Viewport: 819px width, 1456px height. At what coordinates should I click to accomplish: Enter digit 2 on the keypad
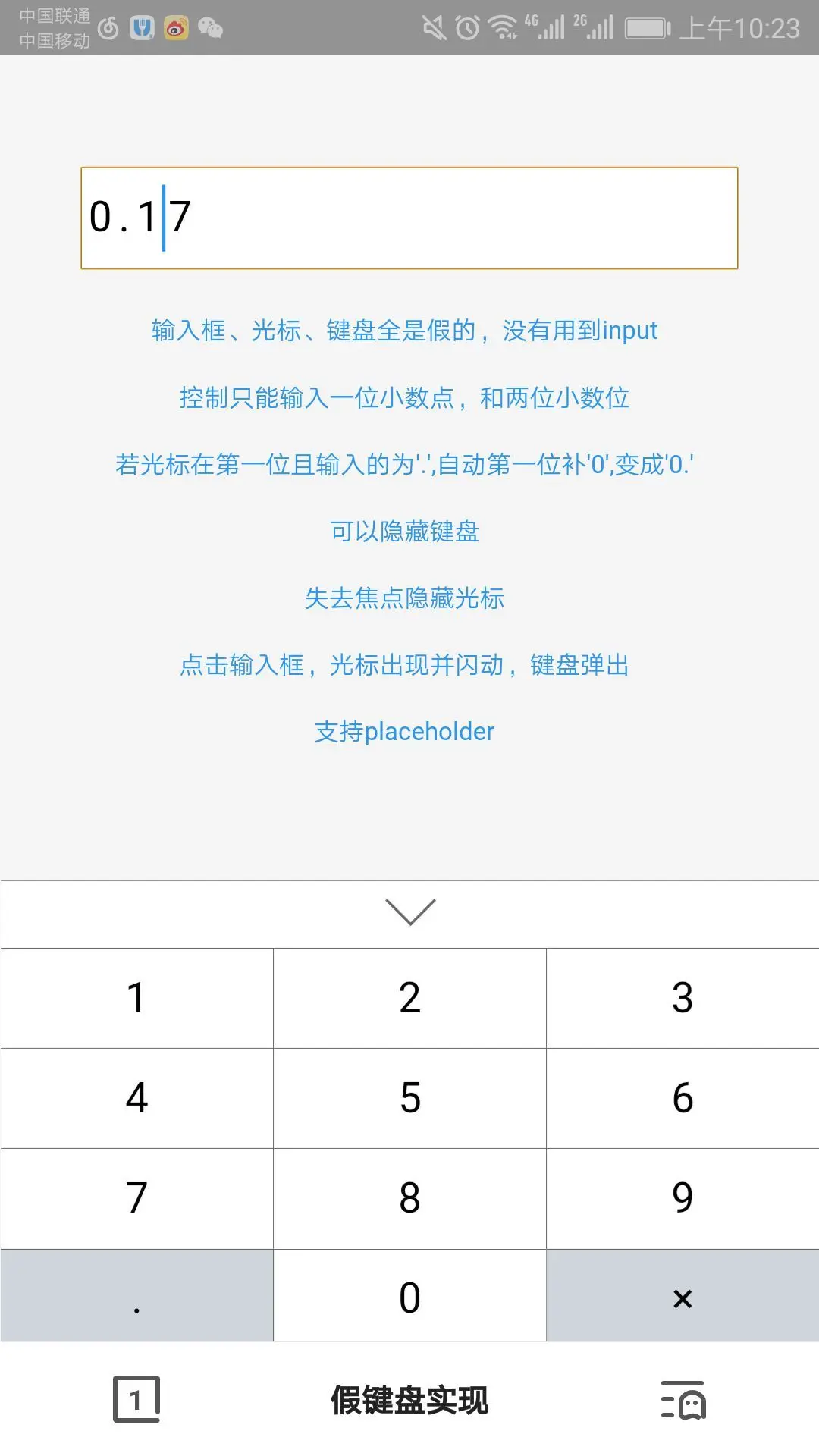pyautogui.click(x=409, y=998)
